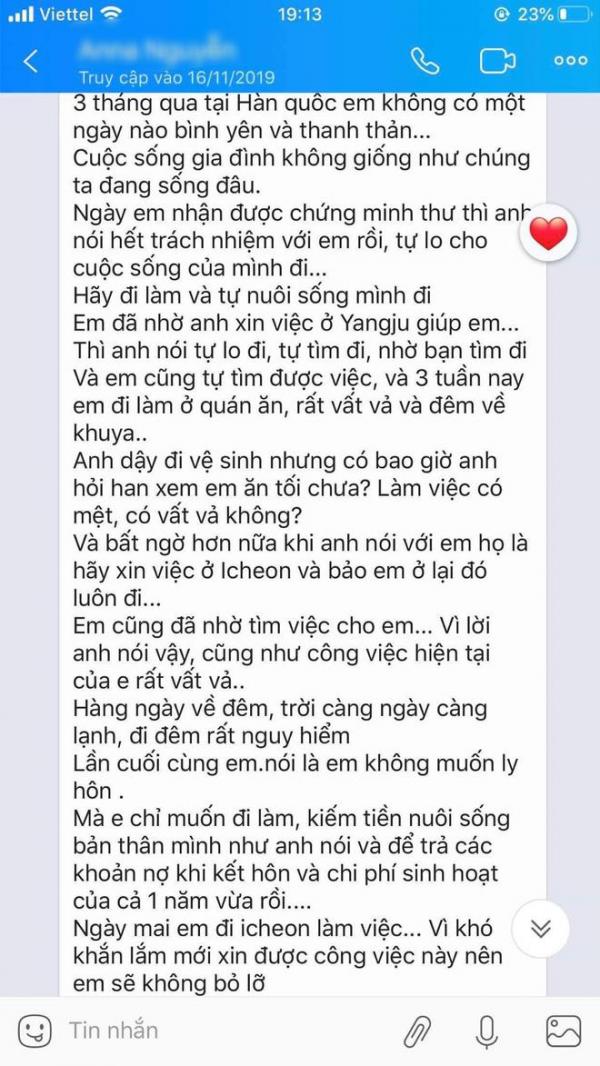The image size is (600, 1066).
Task: Attach a file with the paperclip
Action: coord(416,1030)
